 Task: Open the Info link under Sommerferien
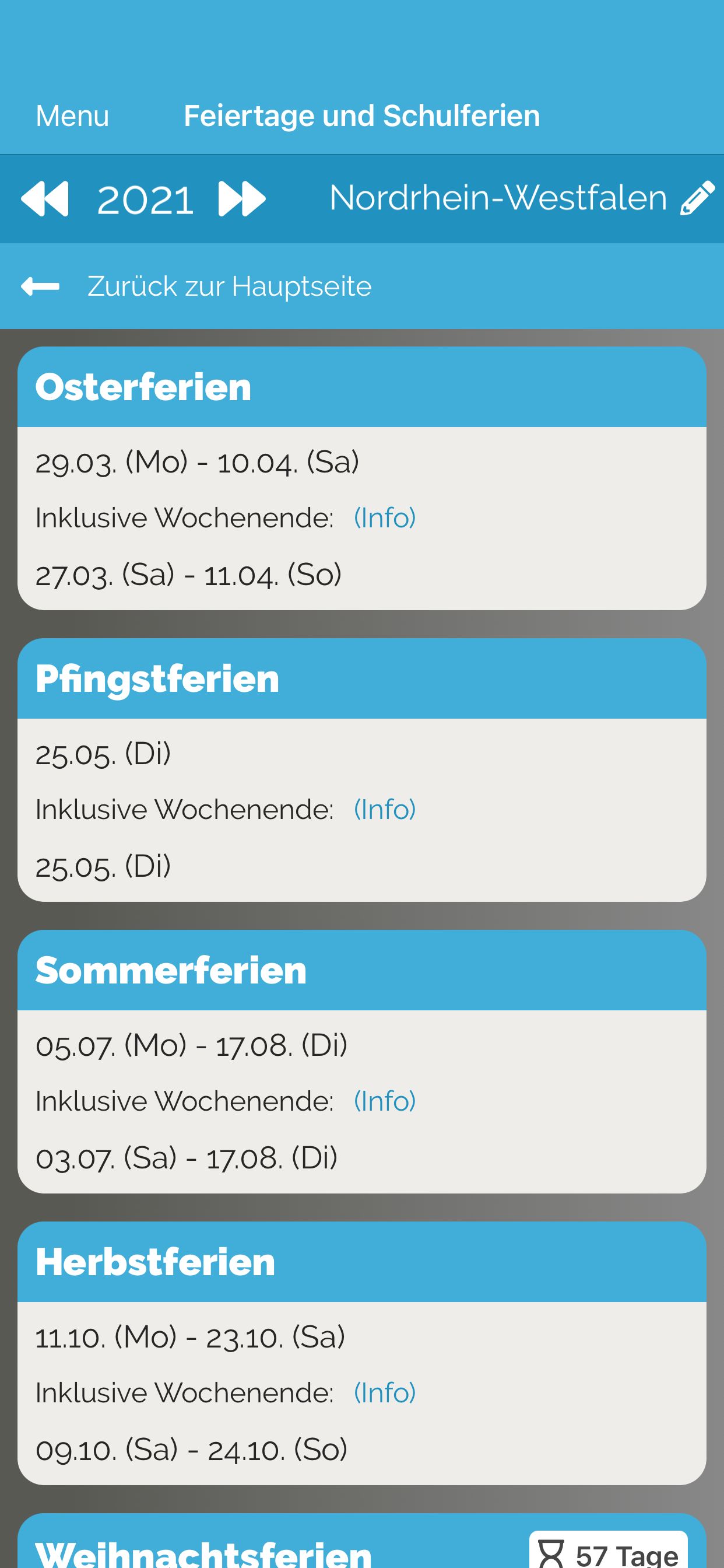(x=385, y=1101)
